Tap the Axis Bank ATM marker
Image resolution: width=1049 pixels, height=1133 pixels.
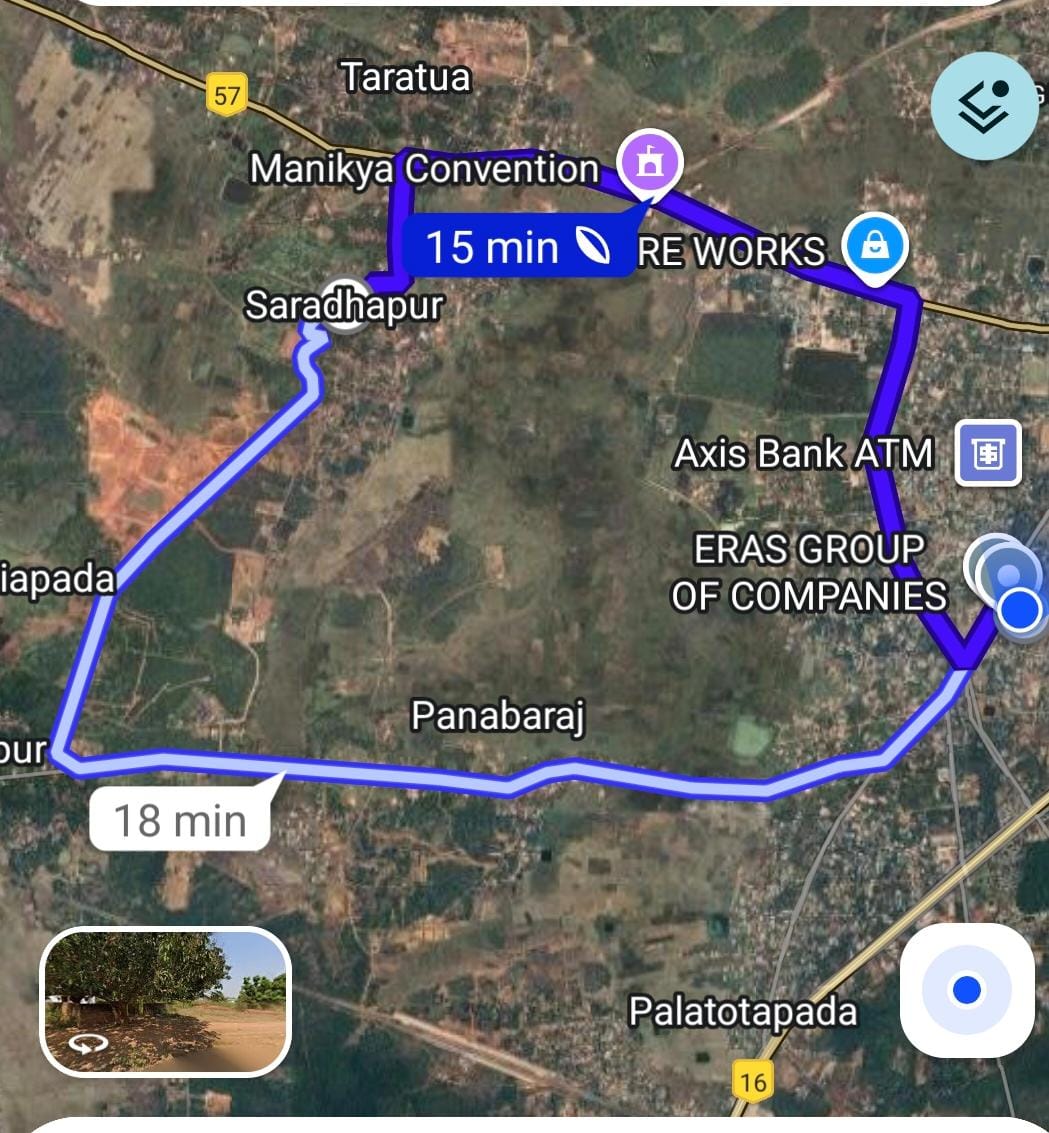tap(988, 453)
